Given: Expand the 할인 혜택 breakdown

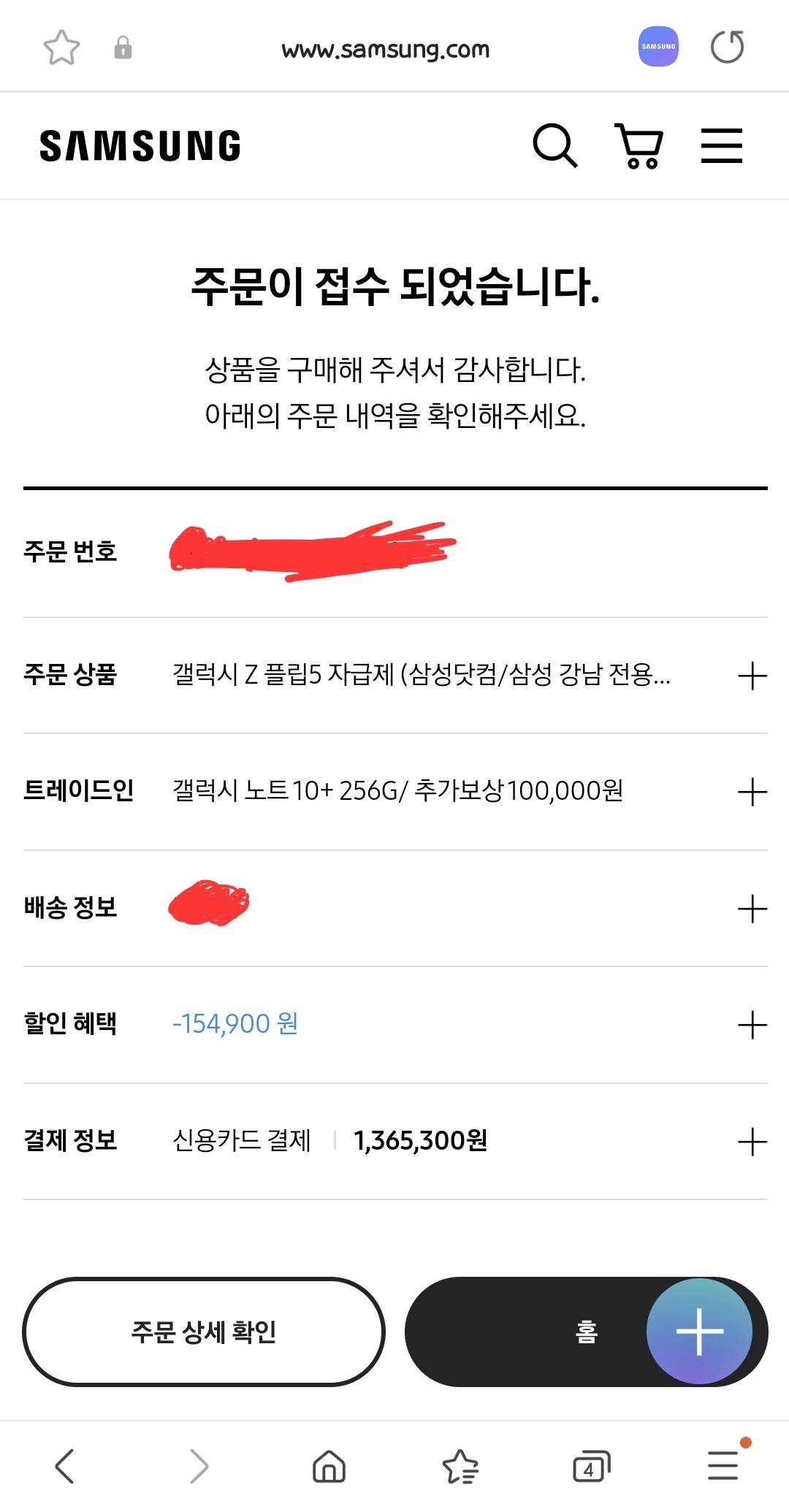Looking at the screenshot, I should (752, 1025).
